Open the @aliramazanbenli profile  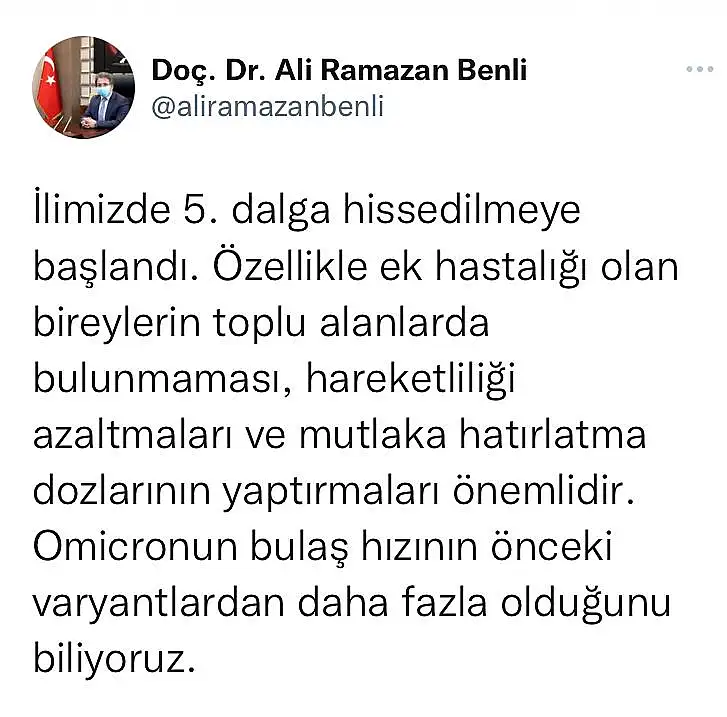(267, 108)
